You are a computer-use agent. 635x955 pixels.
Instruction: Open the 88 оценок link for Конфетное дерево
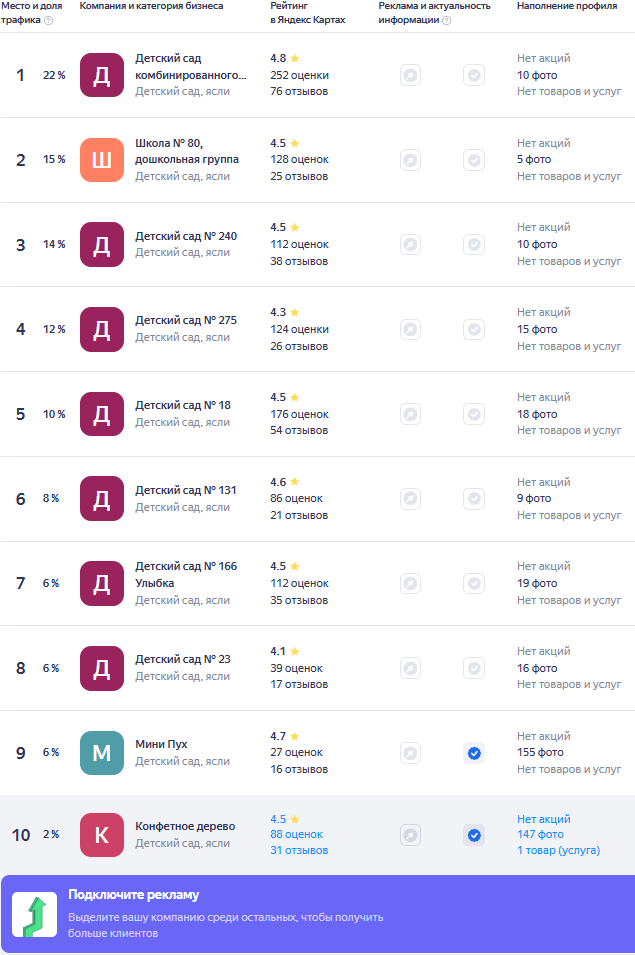tap(296, 834)
